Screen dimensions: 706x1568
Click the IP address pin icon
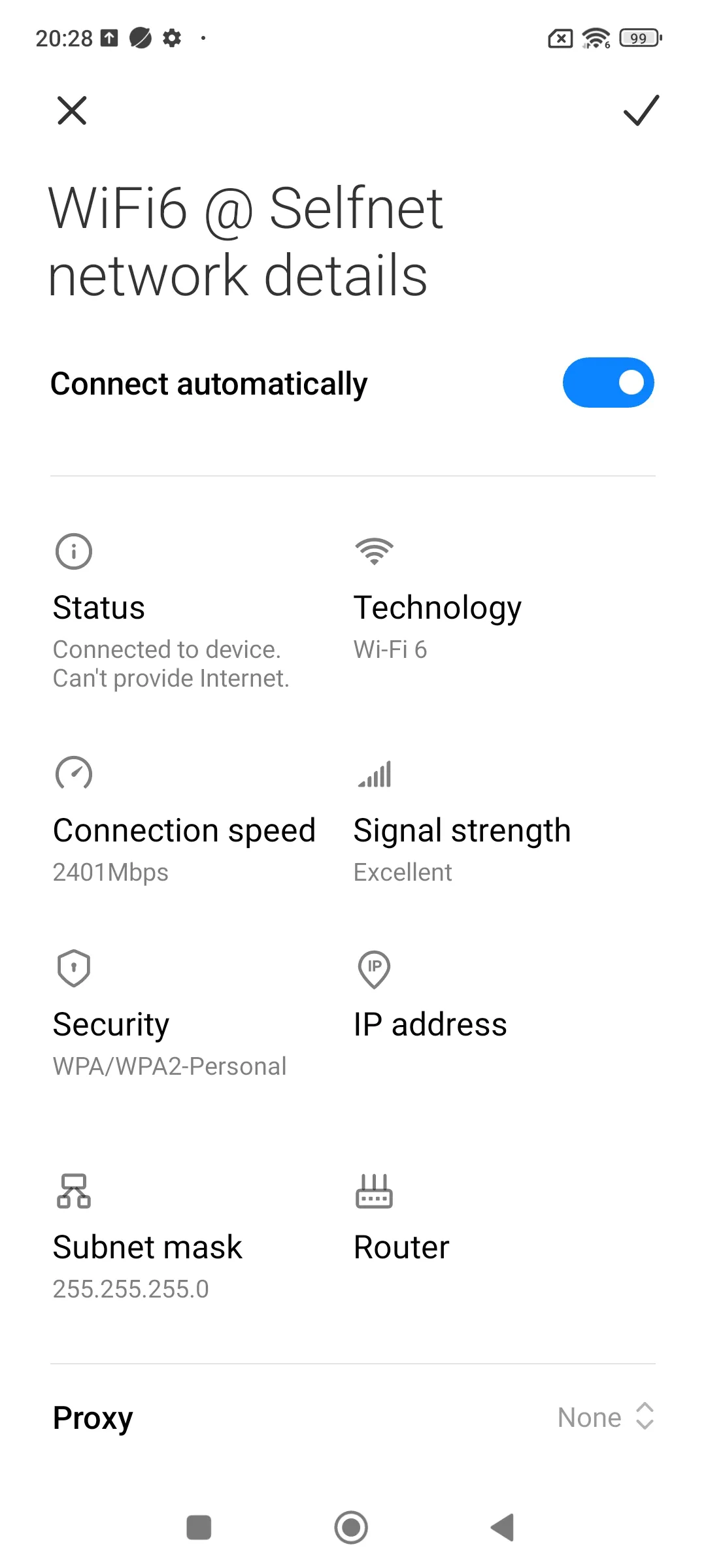click(x=373, y=968)
